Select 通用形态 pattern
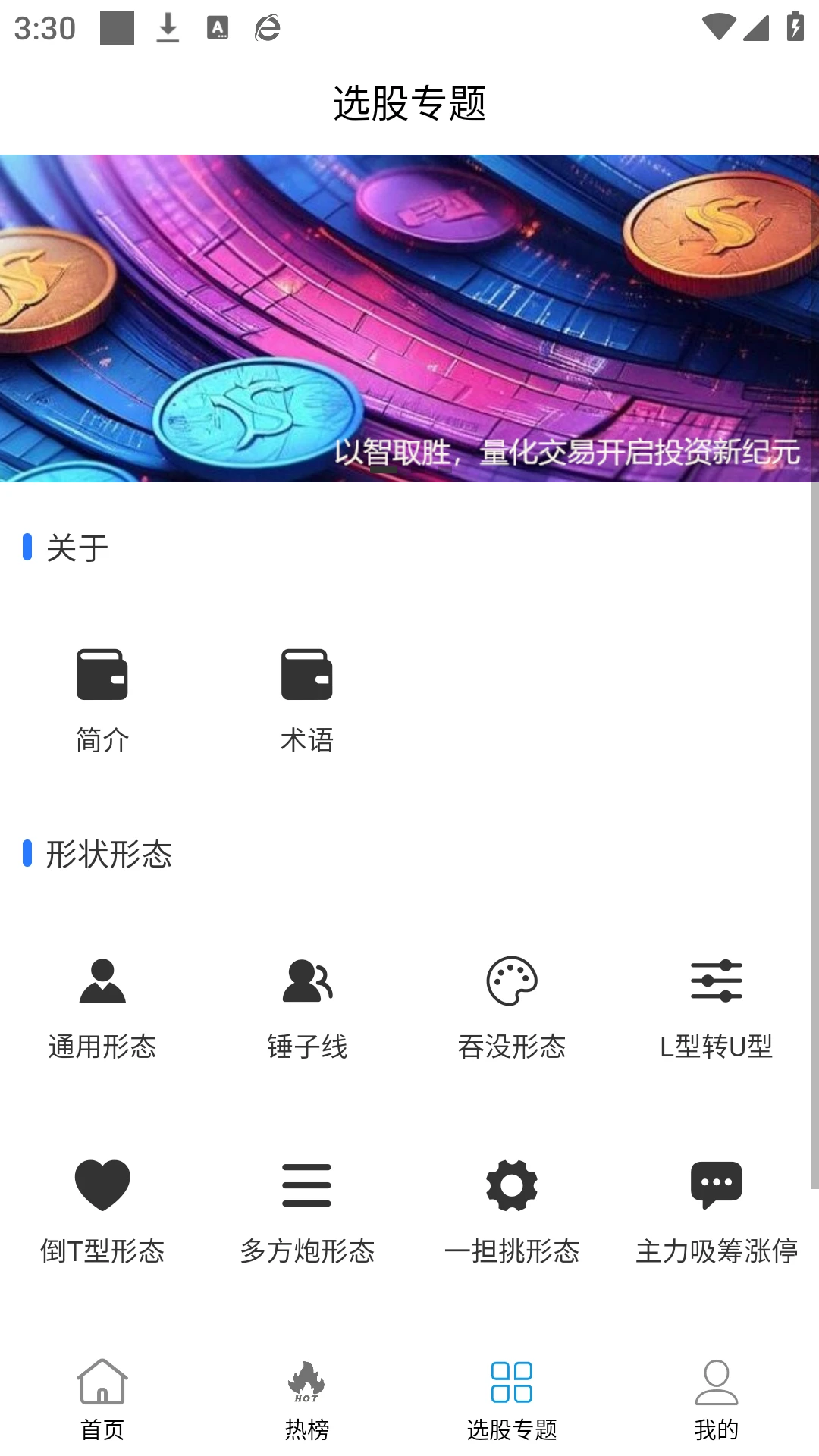The width and height of the screenshot is (819, 1456). click(x=102, y=1006)
